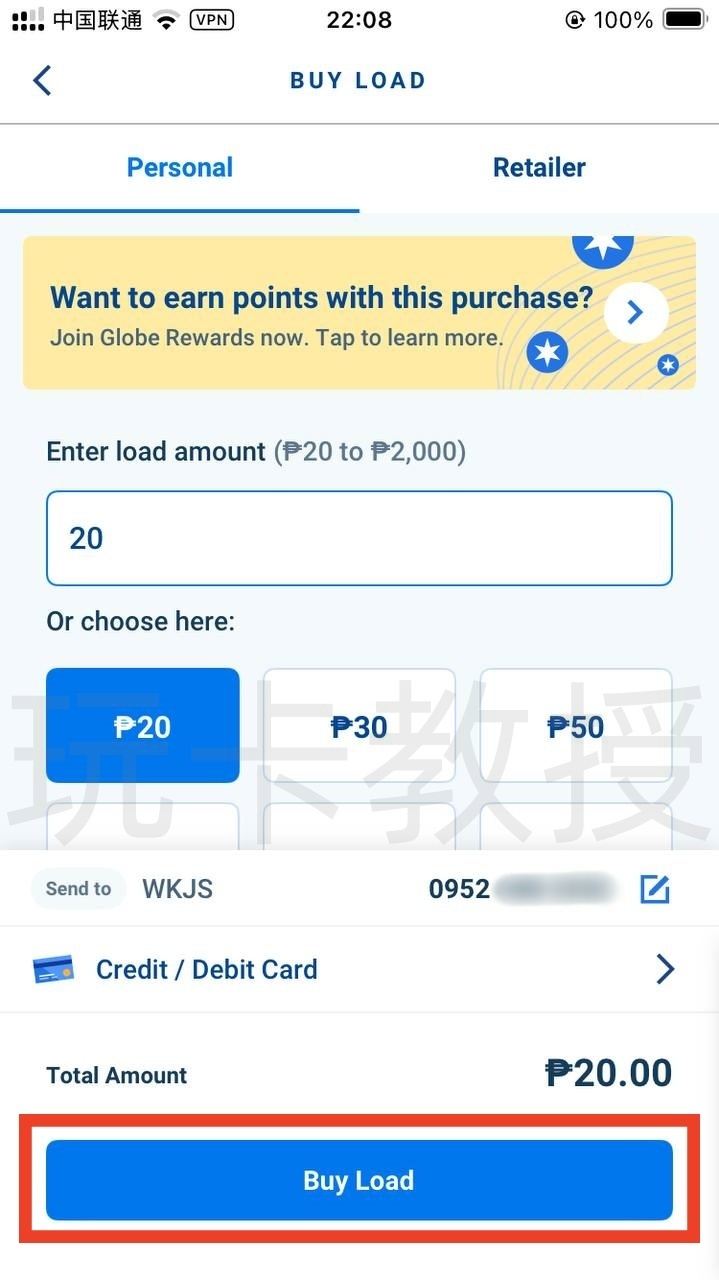Switch to the Retailer tab
The height and width of the screenshot is (1280, 719).
[539, 167]
